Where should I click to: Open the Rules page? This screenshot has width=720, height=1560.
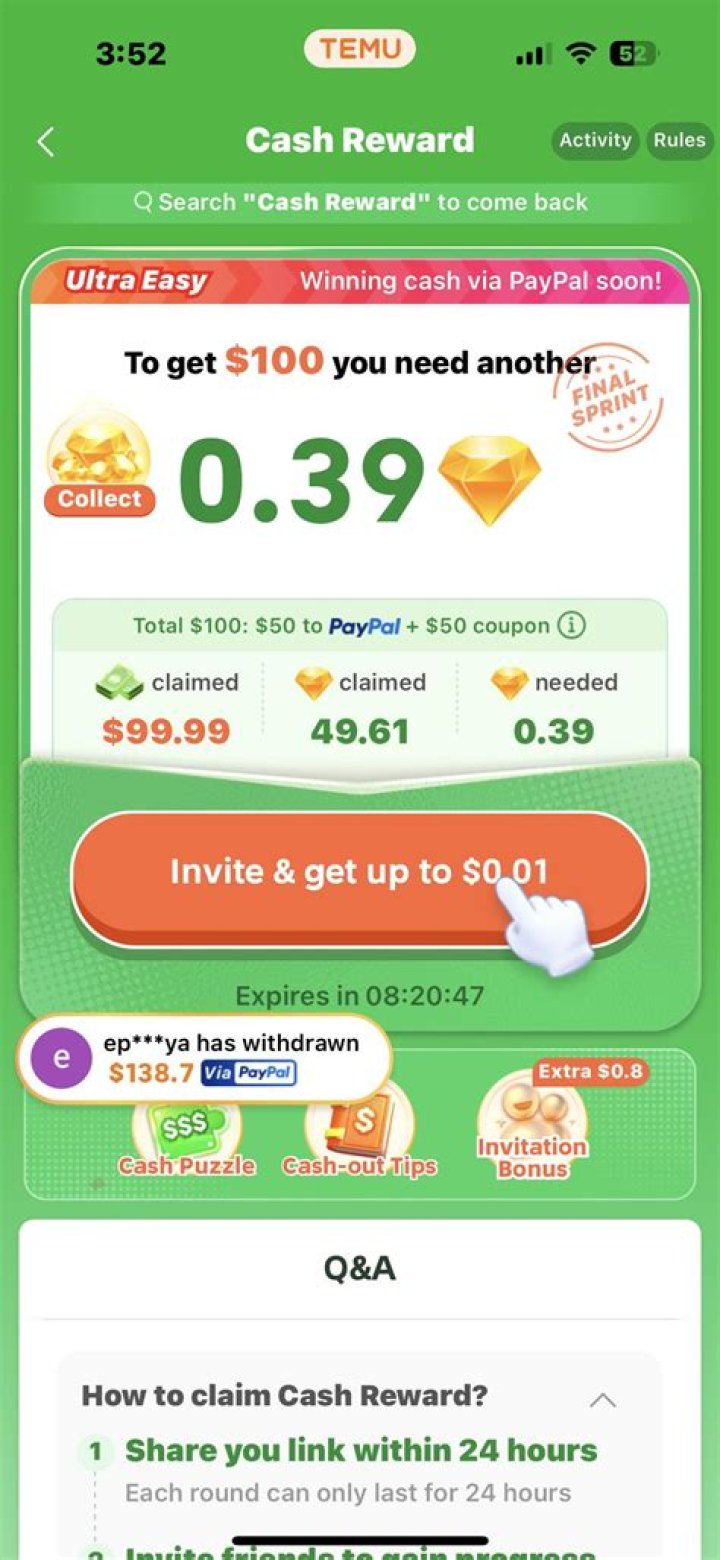point(680,140)
